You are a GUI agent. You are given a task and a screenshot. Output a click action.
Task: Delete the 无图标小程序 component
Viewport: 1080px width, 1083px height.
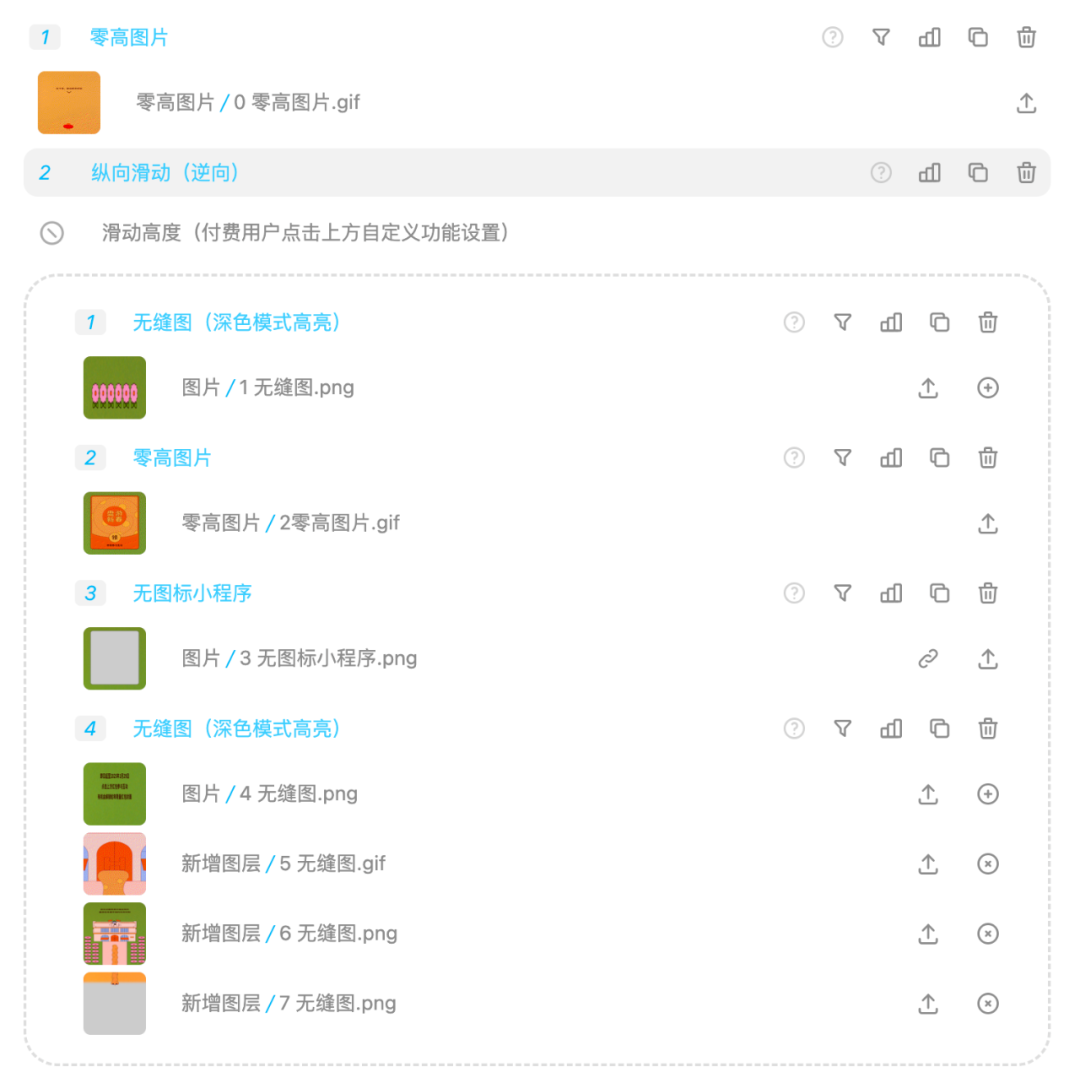coord(988,593)
